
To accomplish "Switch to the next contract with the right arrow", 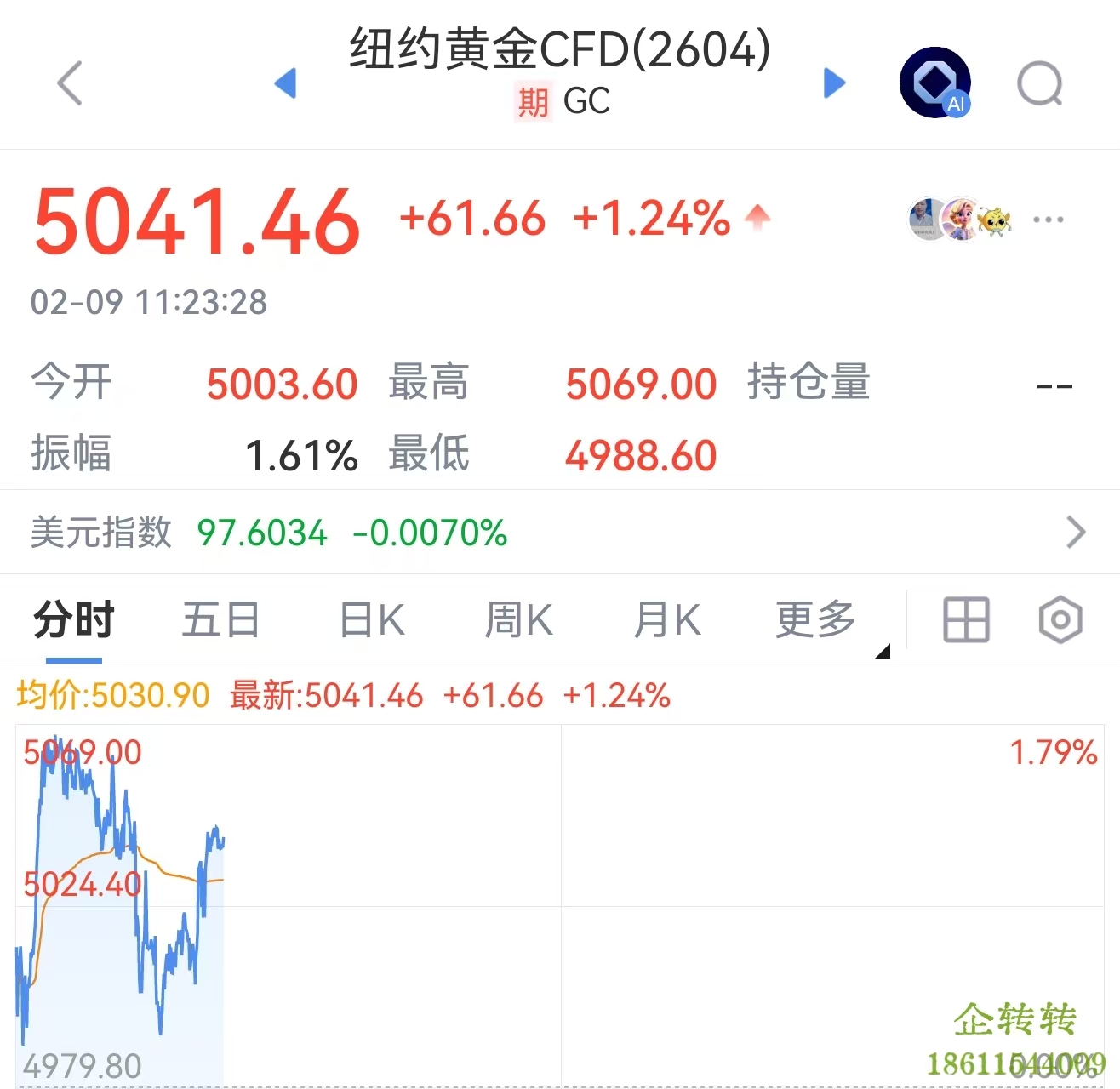I will point(835,83).
